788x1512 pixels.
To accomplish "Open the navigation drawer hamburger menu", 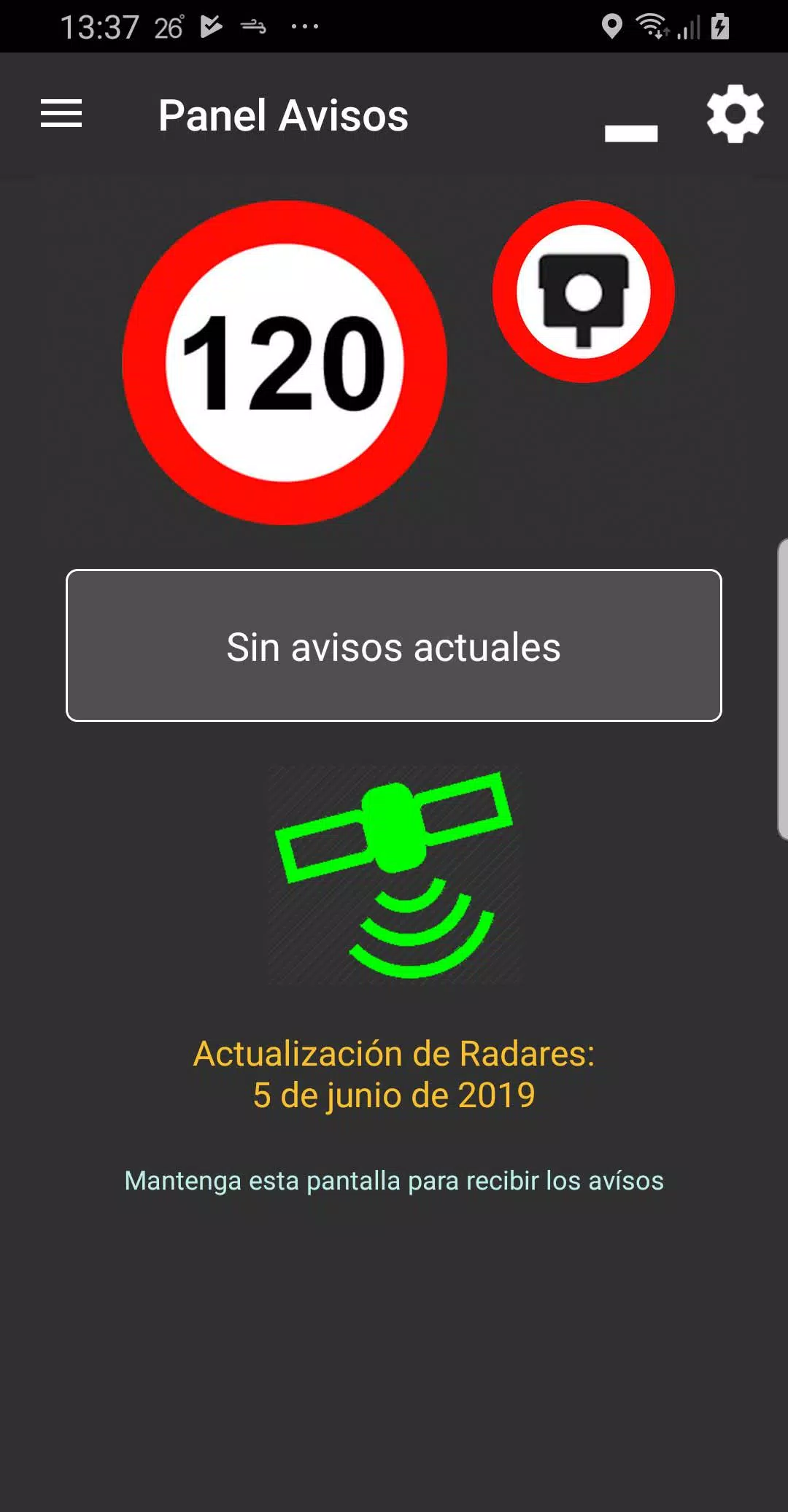I will click(61, 114).
